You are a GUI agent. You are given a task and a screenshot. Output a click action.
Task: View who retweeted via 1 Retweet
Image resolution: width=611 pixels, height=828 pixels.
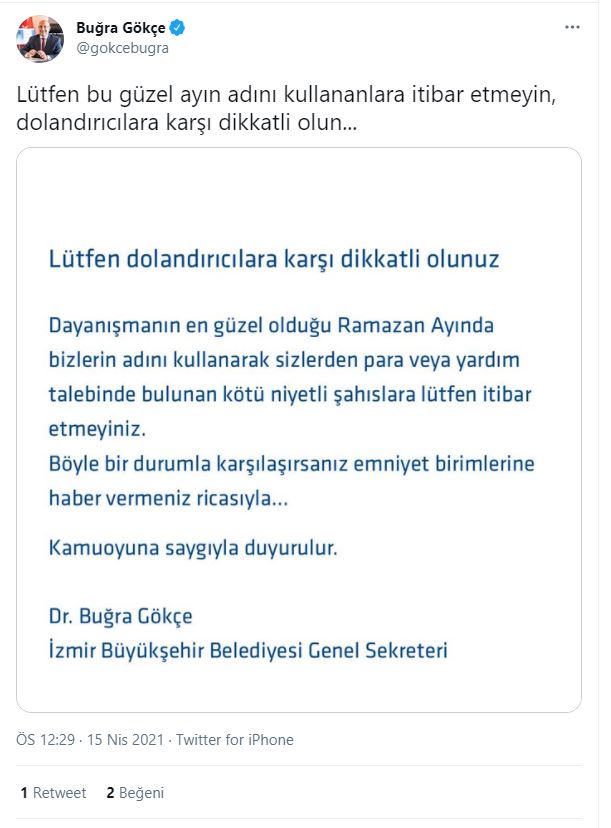pyautogui.click(x=54, y=793)
